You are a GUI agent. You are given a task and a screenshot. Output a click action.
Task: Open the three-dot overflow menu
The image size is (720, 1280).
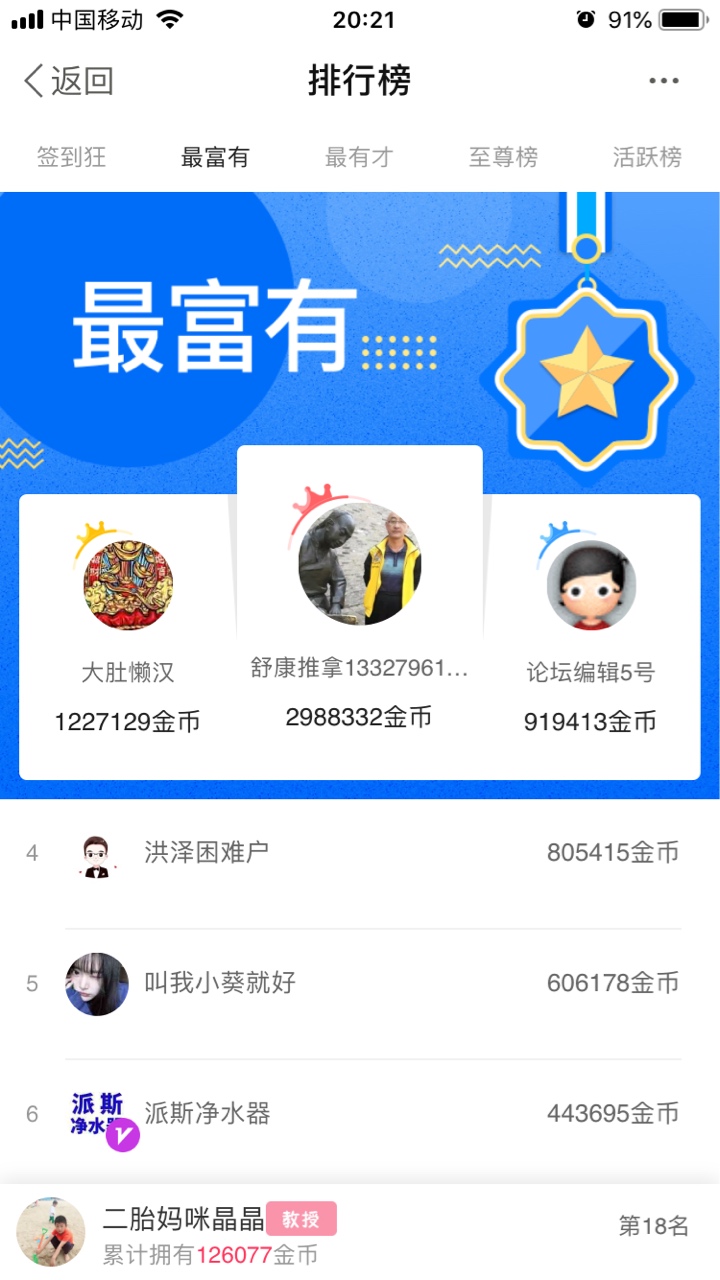664,81
